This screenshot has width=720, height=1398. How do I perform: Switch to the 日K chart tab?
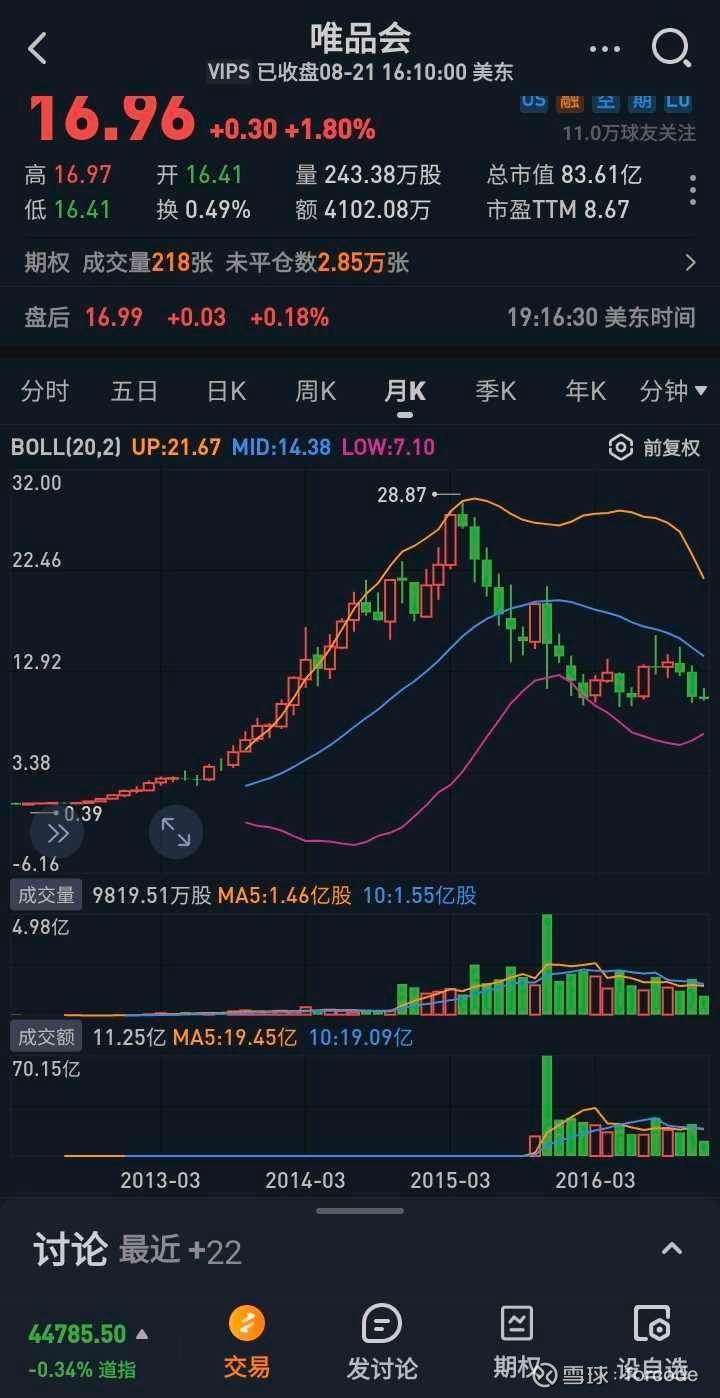(226, 391)
